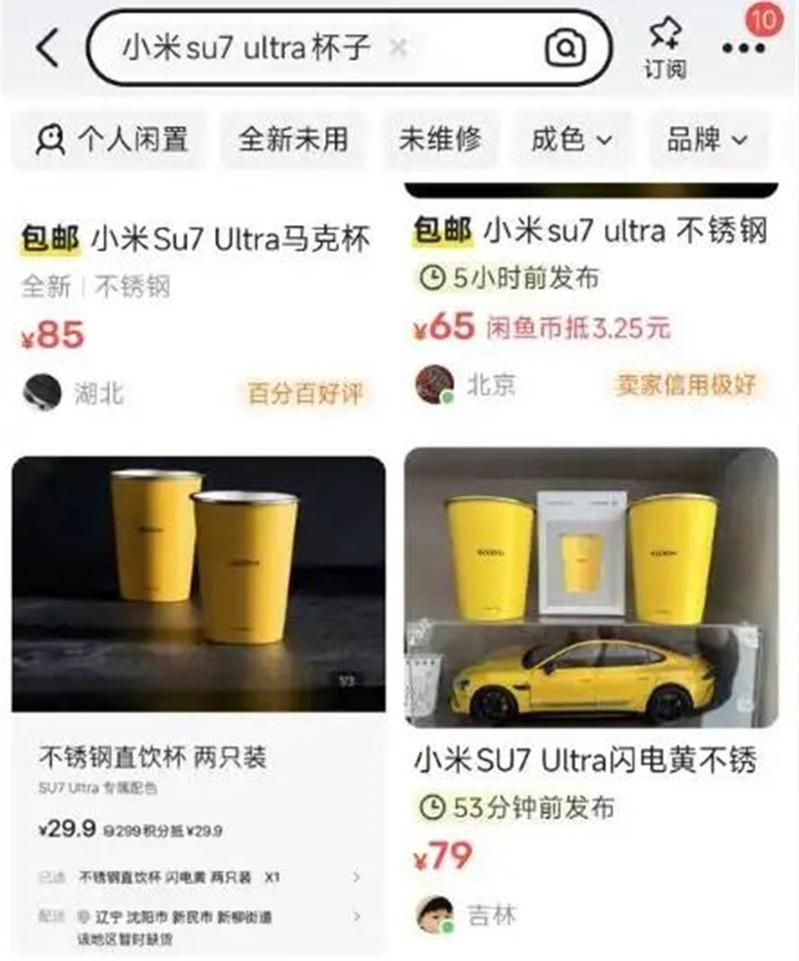Expand the 品牌 dropdown
The image size is (799, 961).
click(x=707, y=140)
